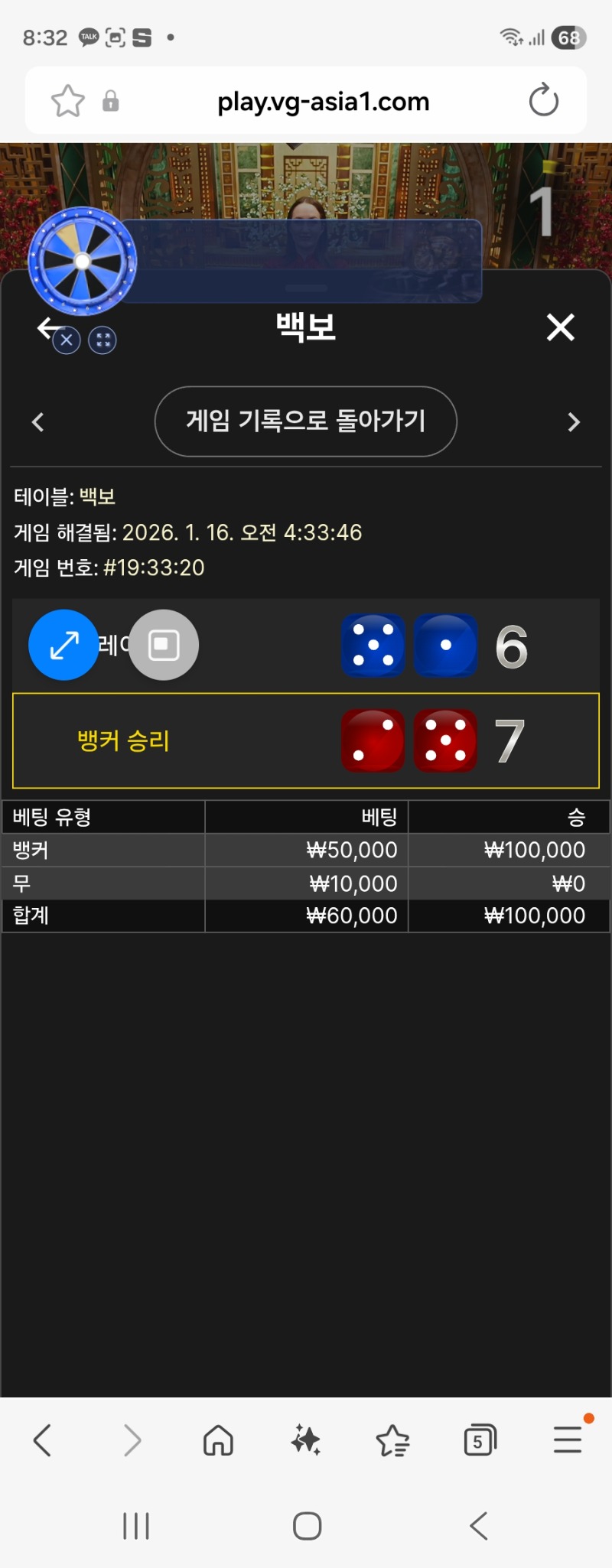Expand the floating video widget to fullscreen
This screenshot has height=1568, width=612.
pyautogui.click(x=103, y=340)
